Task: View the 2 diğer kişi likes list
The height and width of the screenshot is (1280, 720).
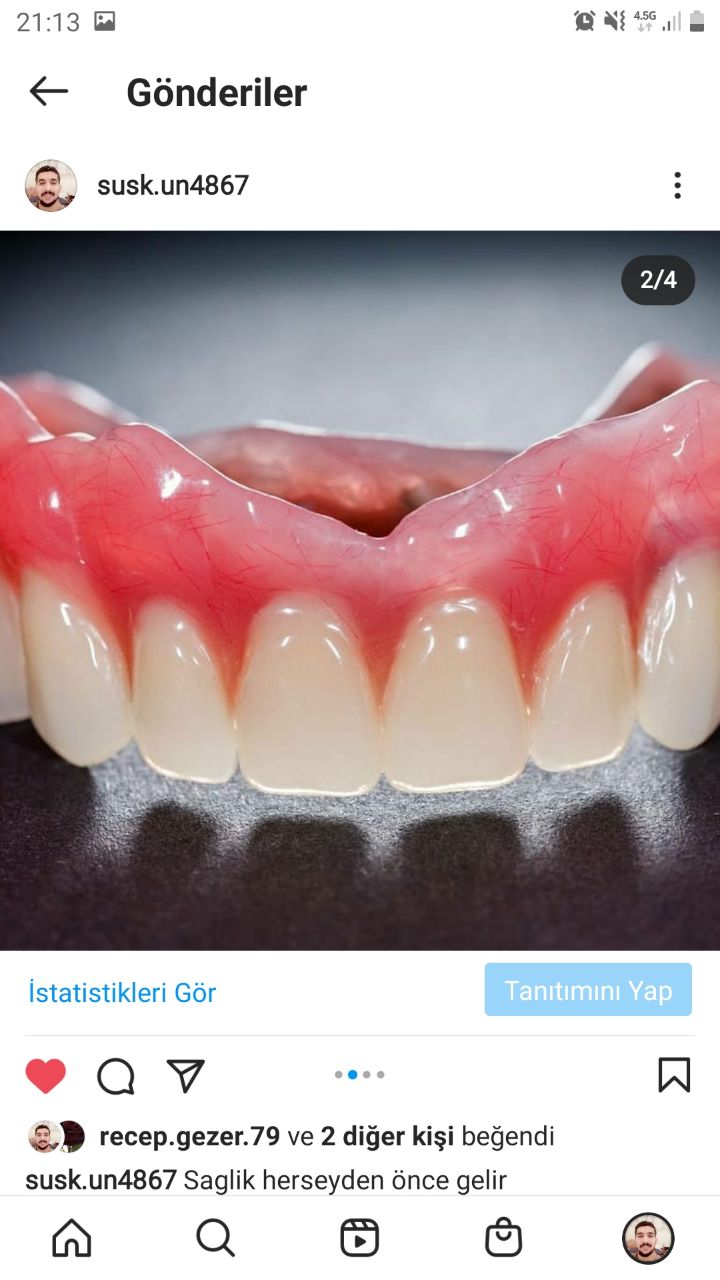Action: click(387, 1136)
